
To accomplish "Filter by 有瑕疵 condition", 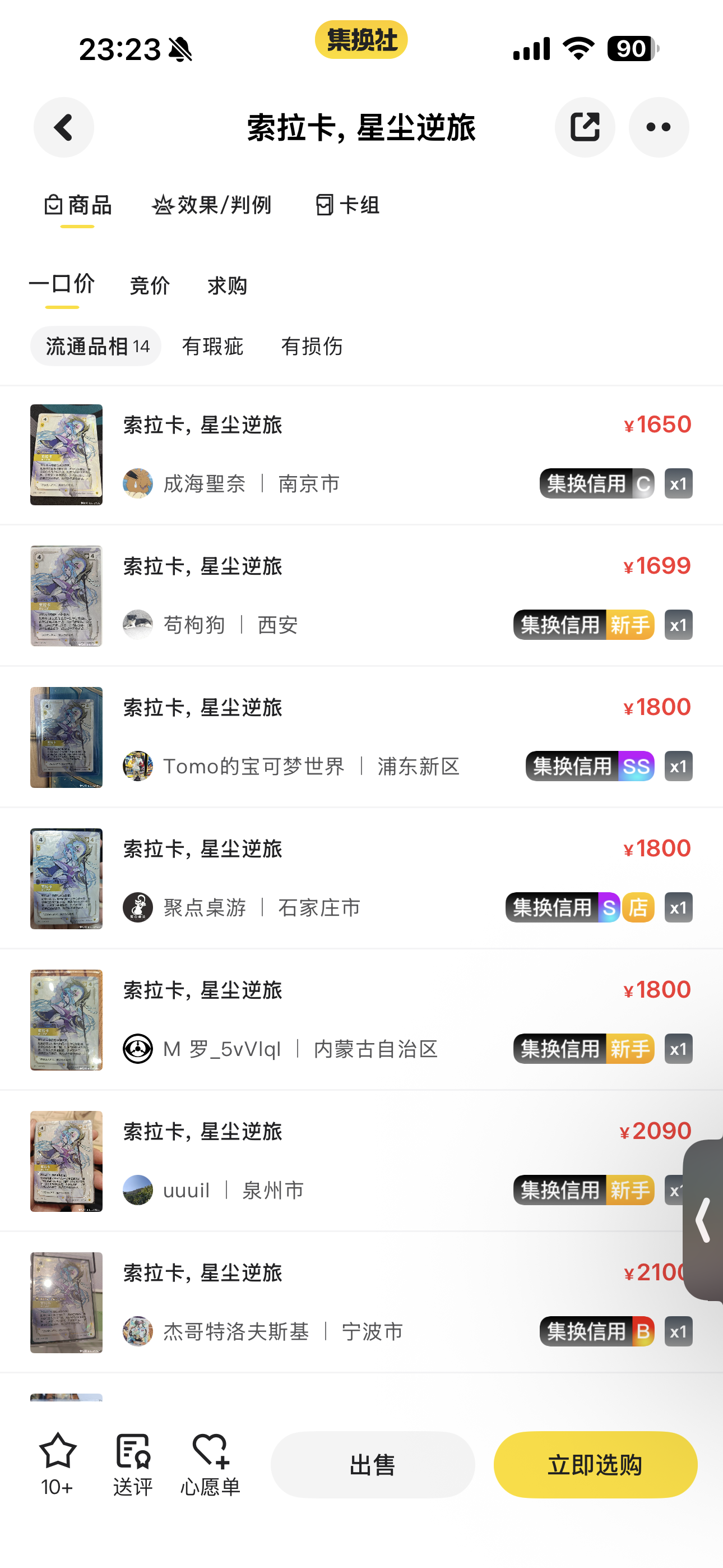I will [x=212, y=347].
